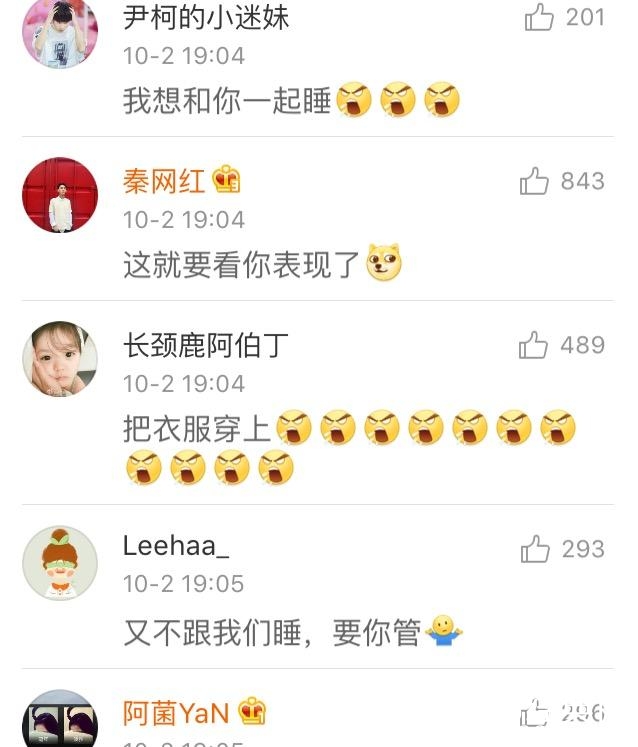Like 秦网红's comment
The image size is (638, 747).
click(534, 181)
